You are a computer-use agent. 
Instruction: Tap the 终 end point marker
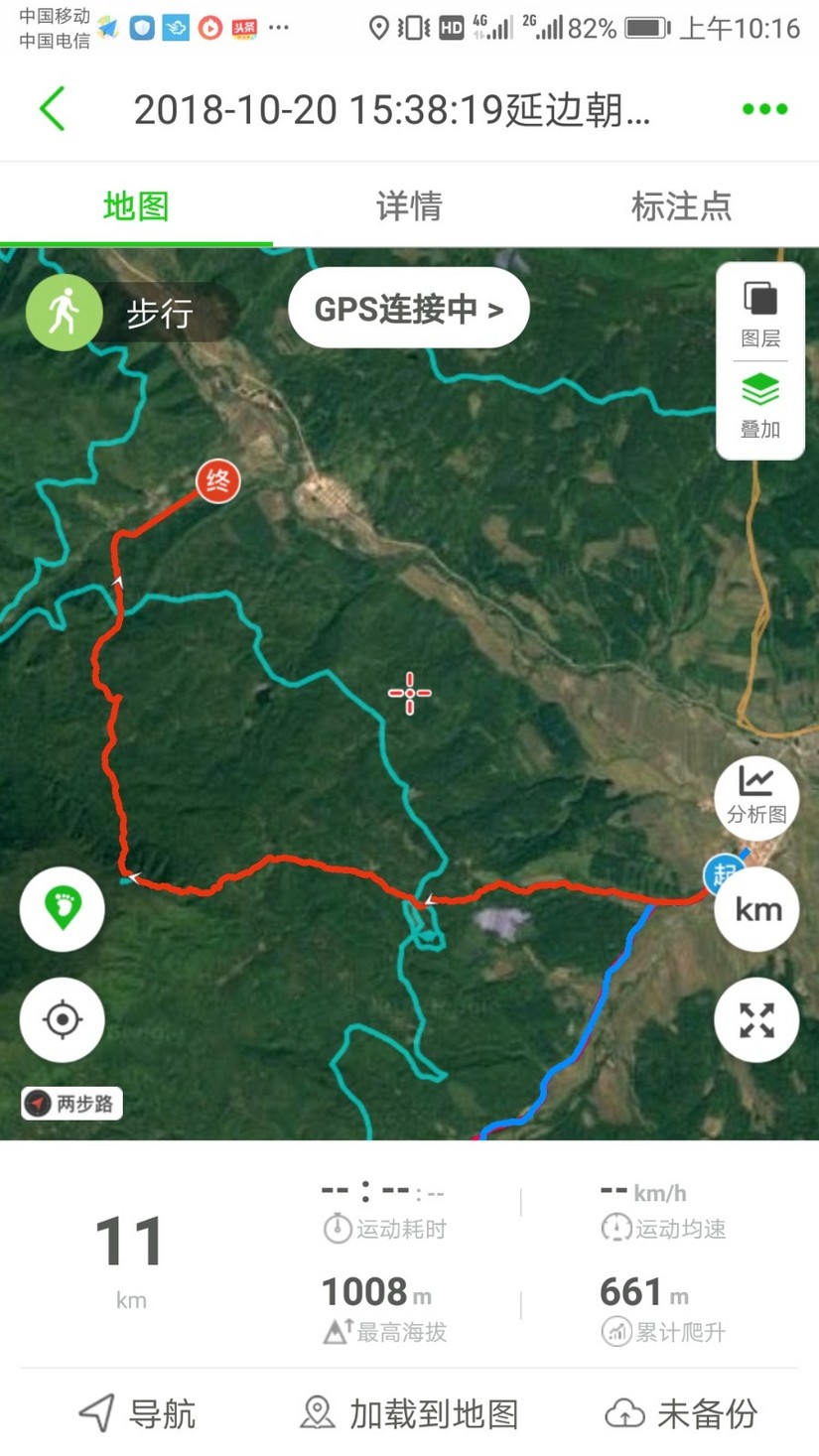click(x=217, y=481)
